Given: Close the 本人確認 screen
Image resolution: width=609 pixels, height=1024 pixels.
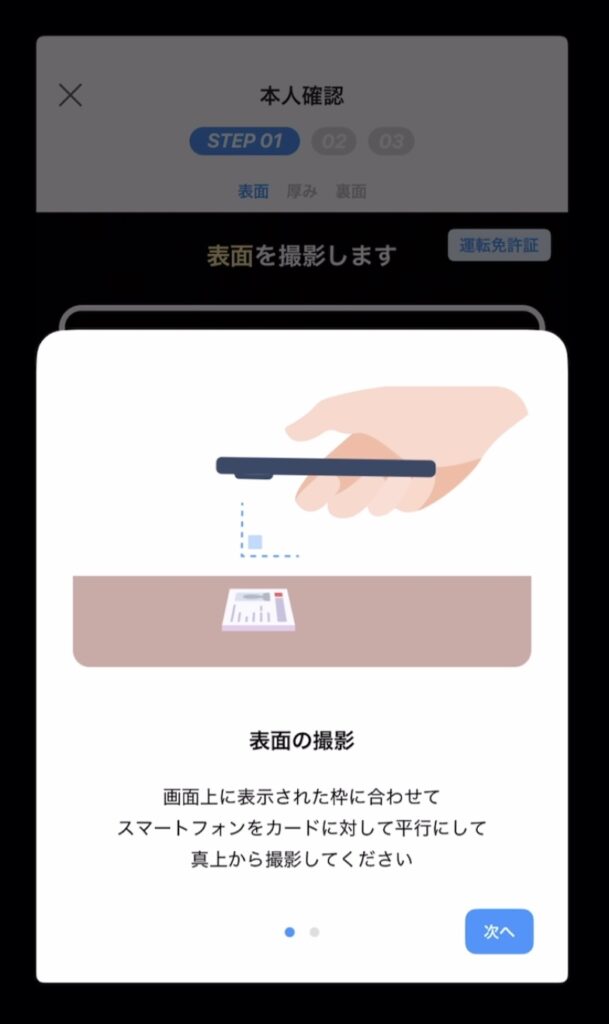Looking at the screenshot, I should (x=70, y=96).
